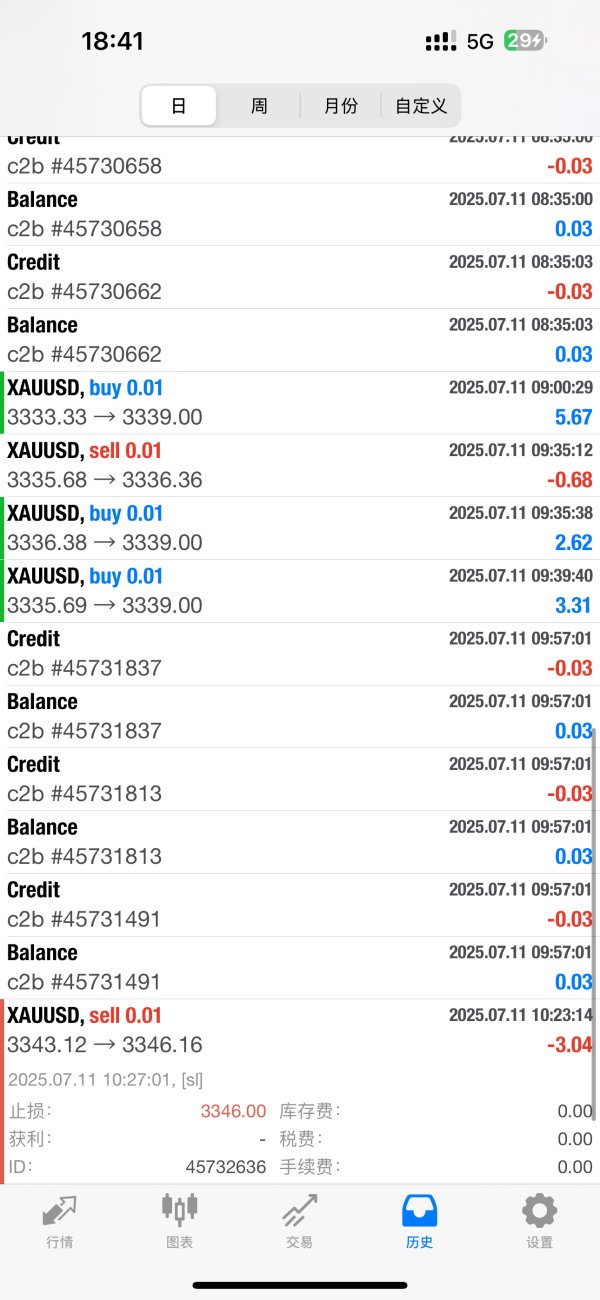
Task: Go to the 图表 chart tab
Action: (179, 1221)
